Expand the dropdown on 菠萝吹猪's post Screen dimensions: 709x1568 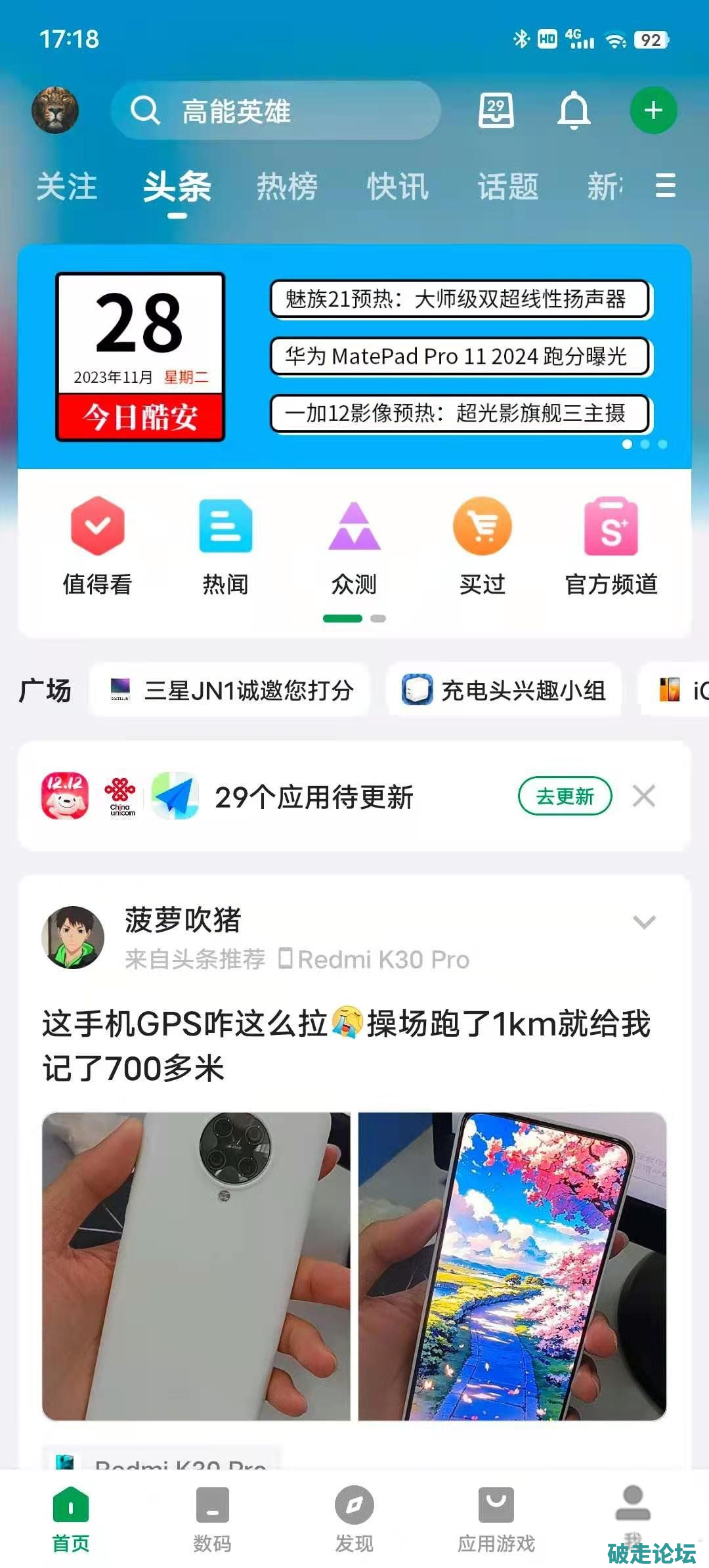644,922
